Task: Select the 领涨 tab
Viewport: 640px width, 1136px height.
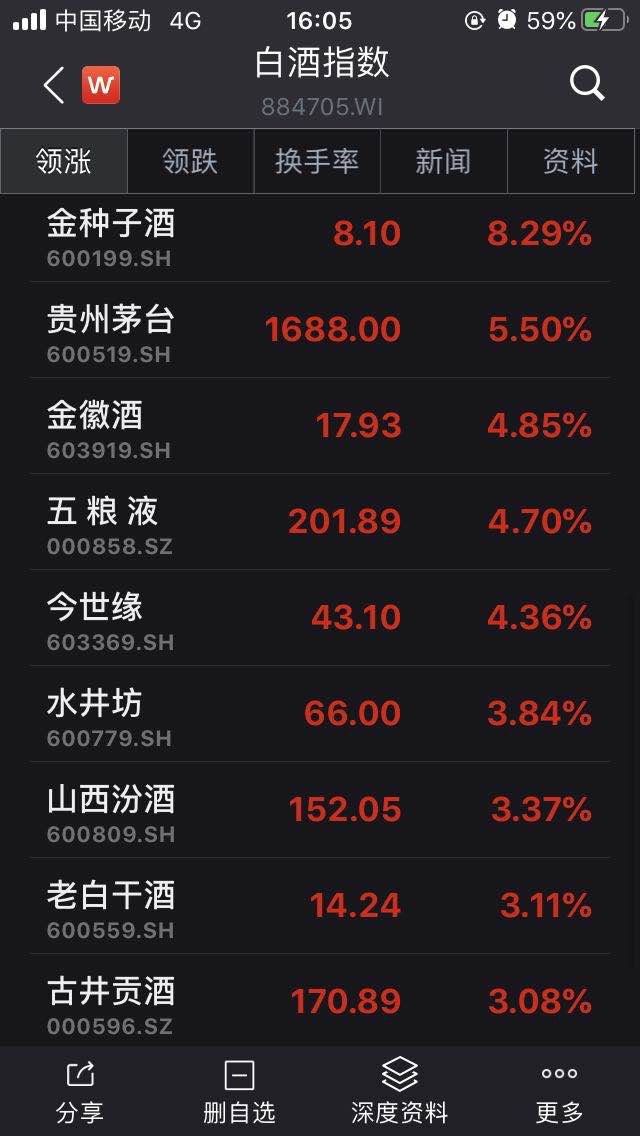Action: [64, 161]
